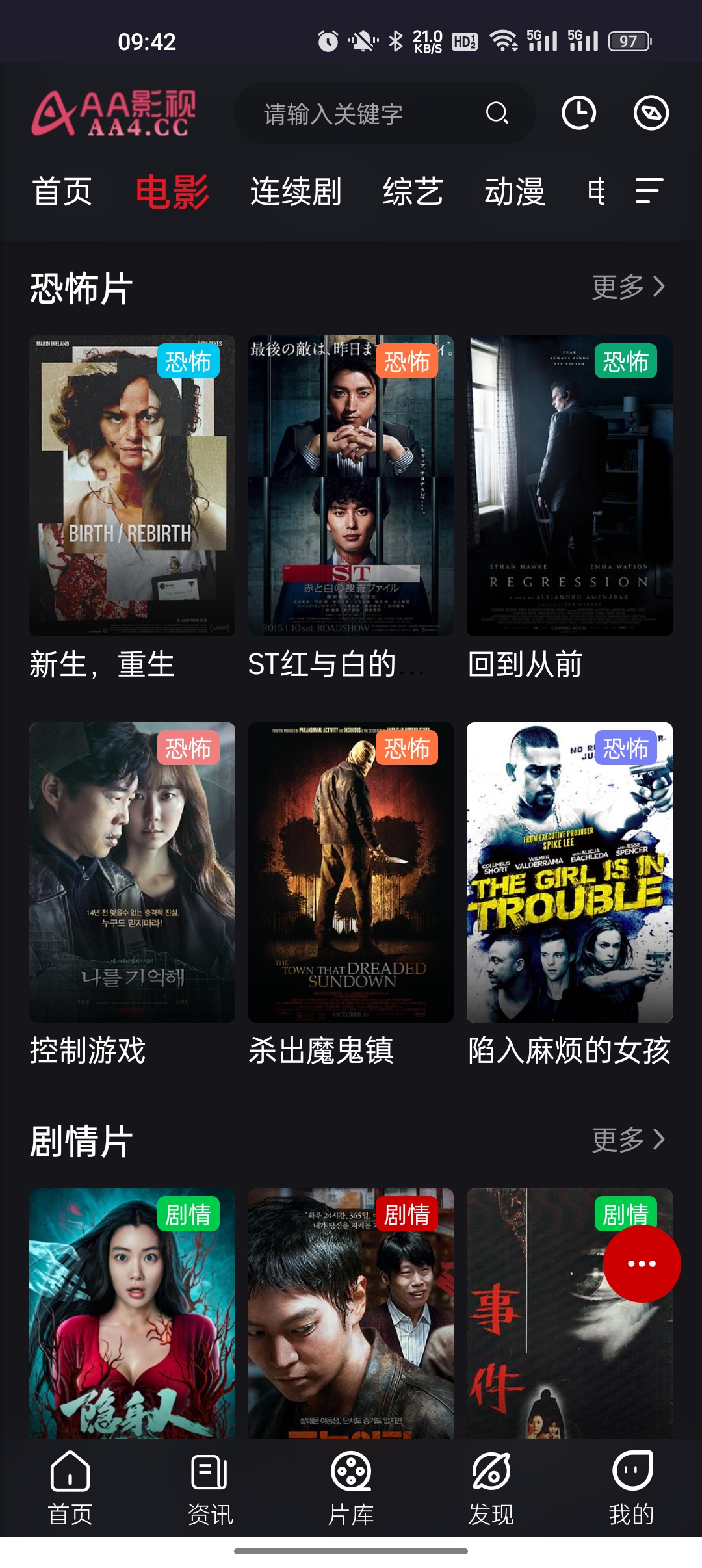Image resolution: width=702 pixels, height=1568 pixels.
Task: Open the movie 新生，重生
Action: tap(132, 486)
